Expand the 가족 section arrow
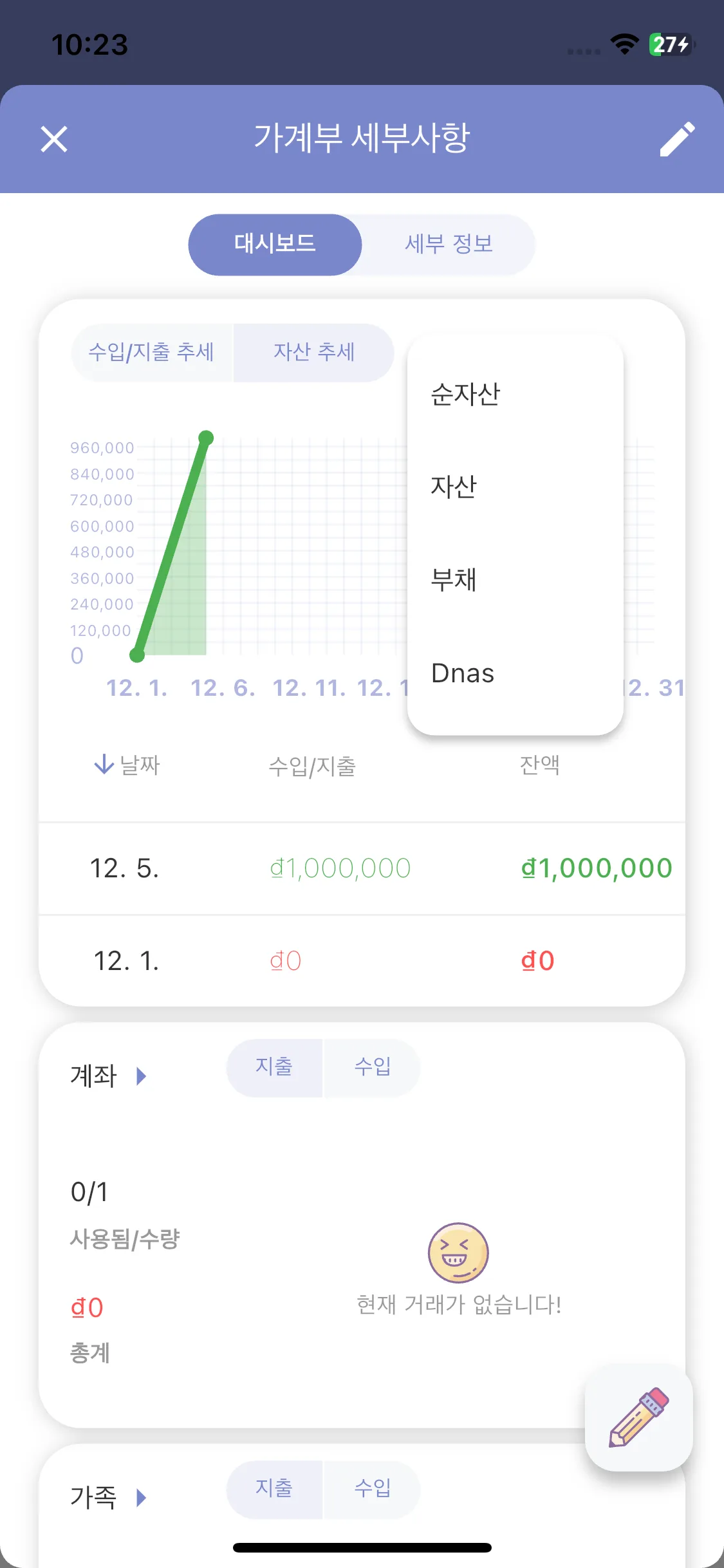 tap(142, 1498)
